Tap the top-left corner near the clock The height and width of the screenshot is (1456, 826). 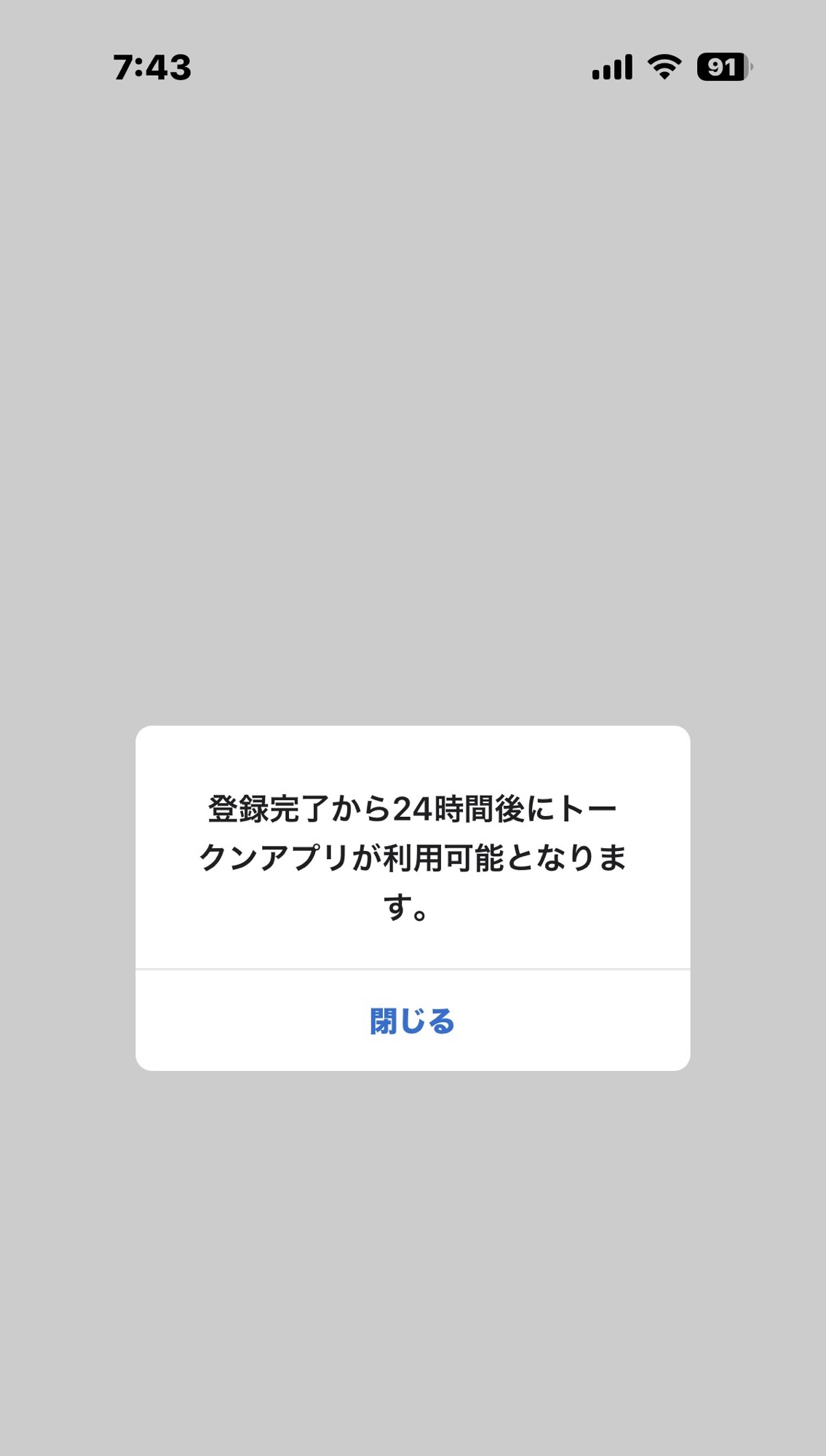152,67
